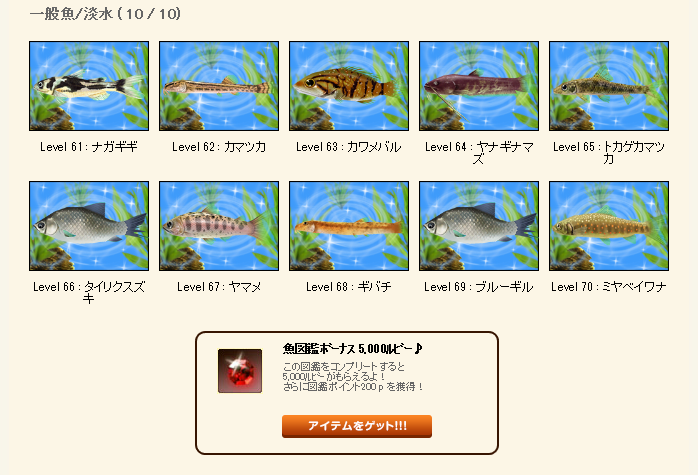The width and height of the screenshot is (698, 475).
Task: Open the Level 64 ヤナギナマズ tile
Action: 479,86
